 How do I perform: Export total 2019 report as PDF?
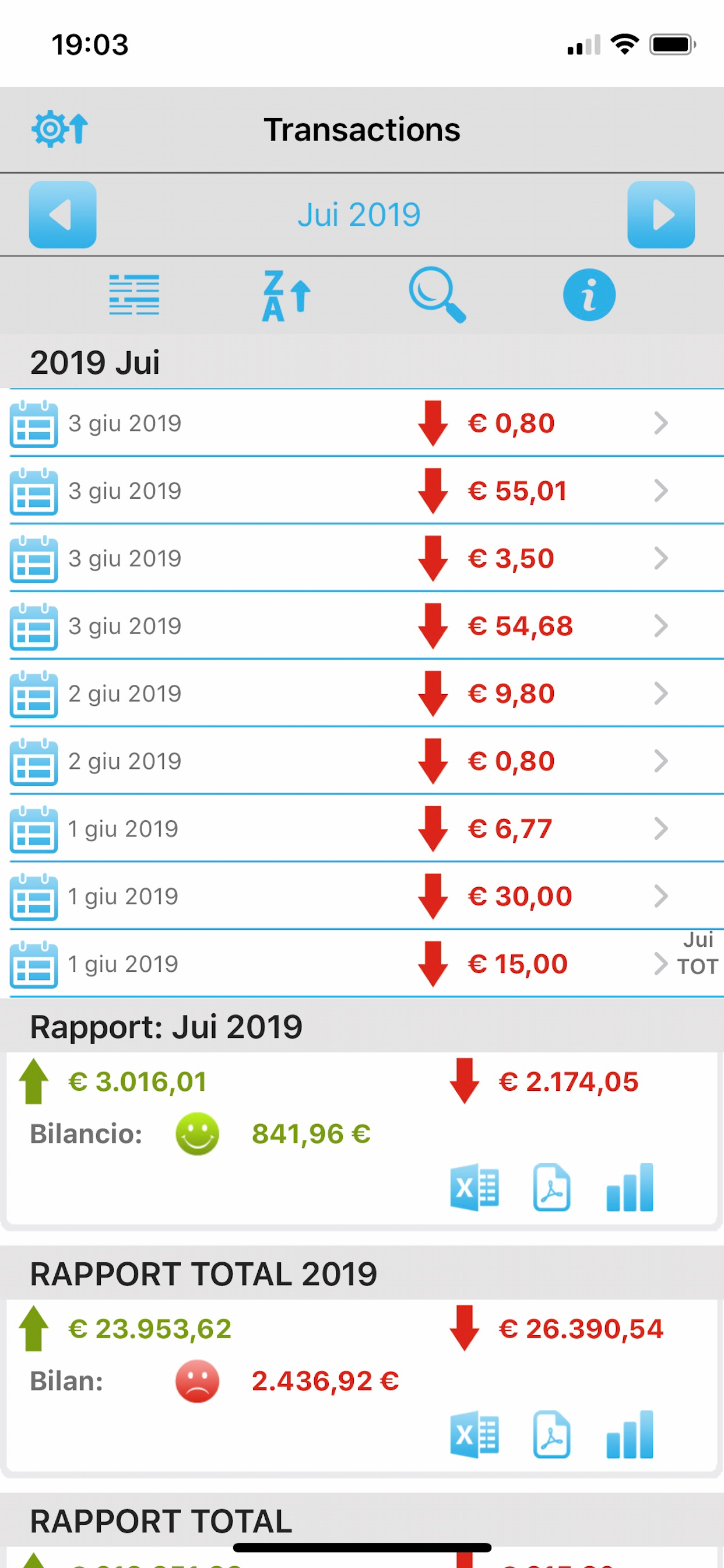551,1434
